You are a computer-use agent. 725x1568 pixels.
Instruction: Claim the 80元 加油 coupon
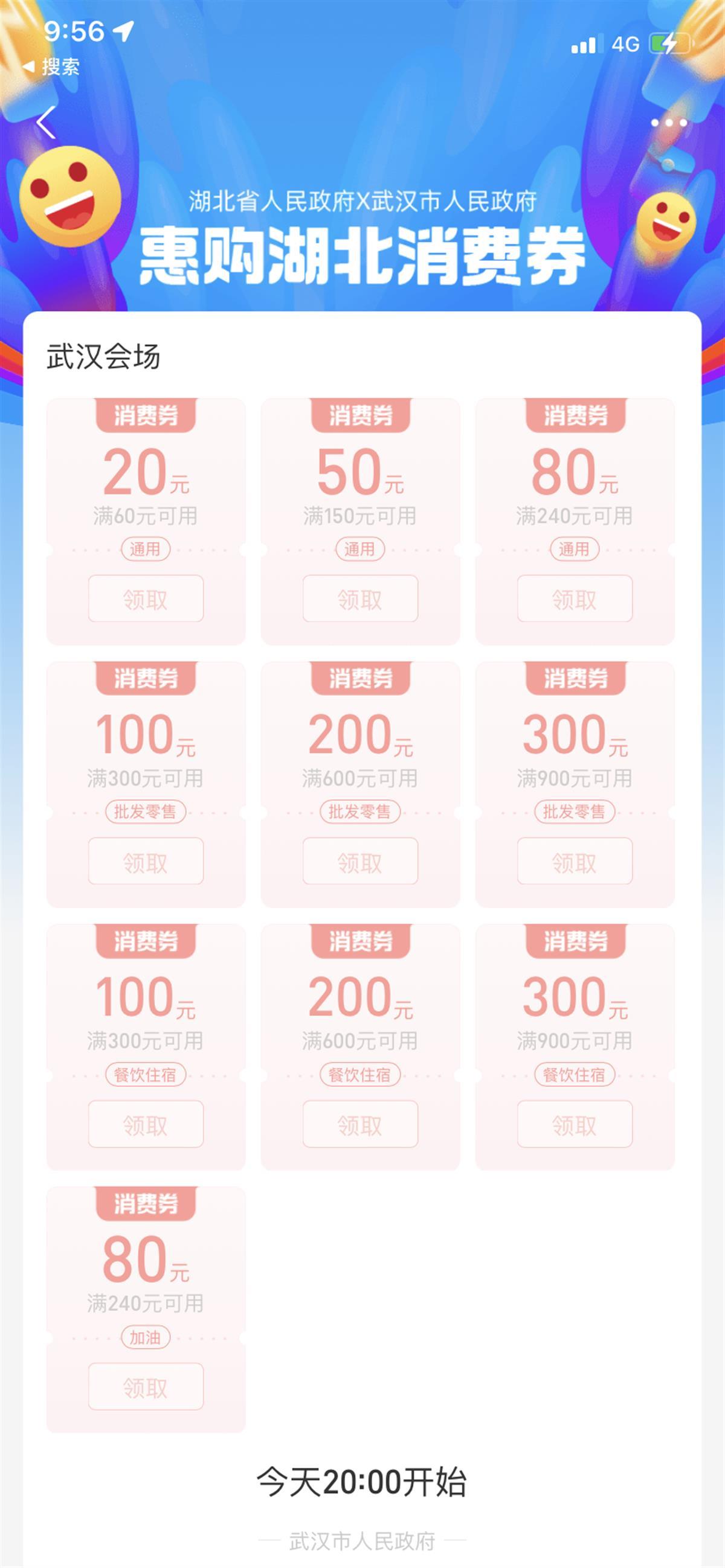tap(146, 1387)
